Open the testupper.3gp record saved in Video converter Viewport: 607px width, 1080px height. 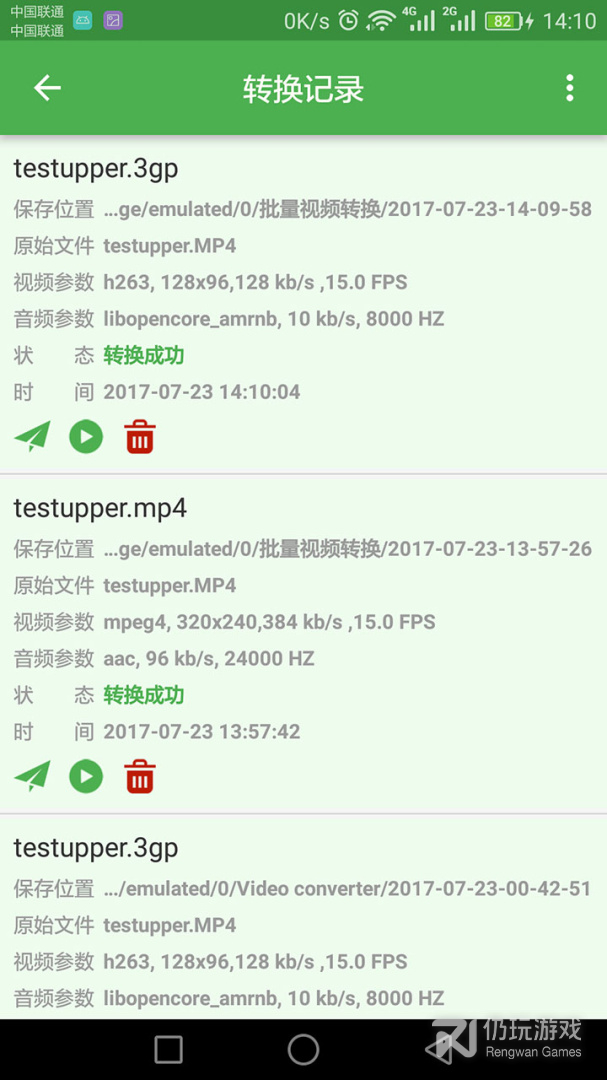pyautogui.click(x=96, y=848)
